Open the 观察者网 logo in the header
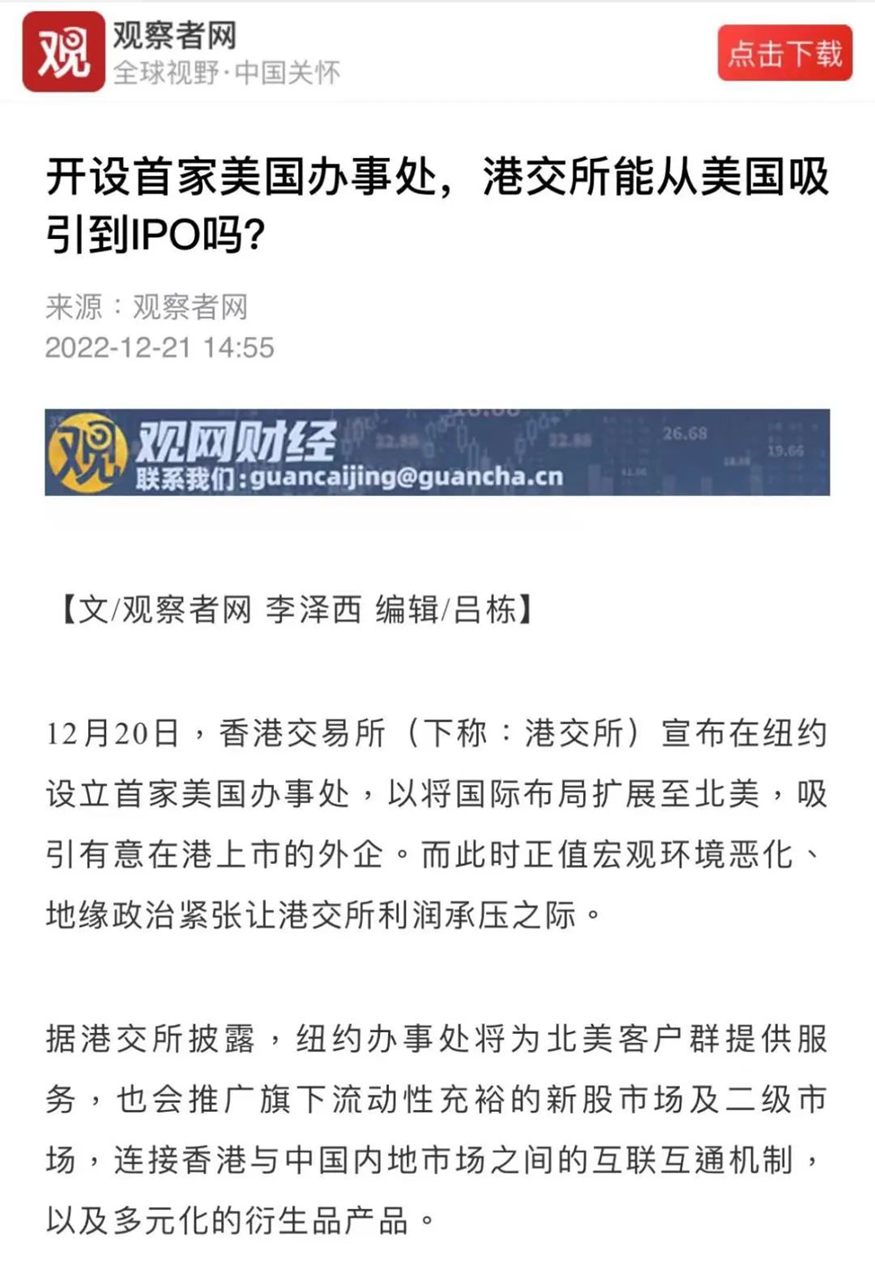Image resolution: width=875 pixels, height=1268 pixels. coord(63,53)
